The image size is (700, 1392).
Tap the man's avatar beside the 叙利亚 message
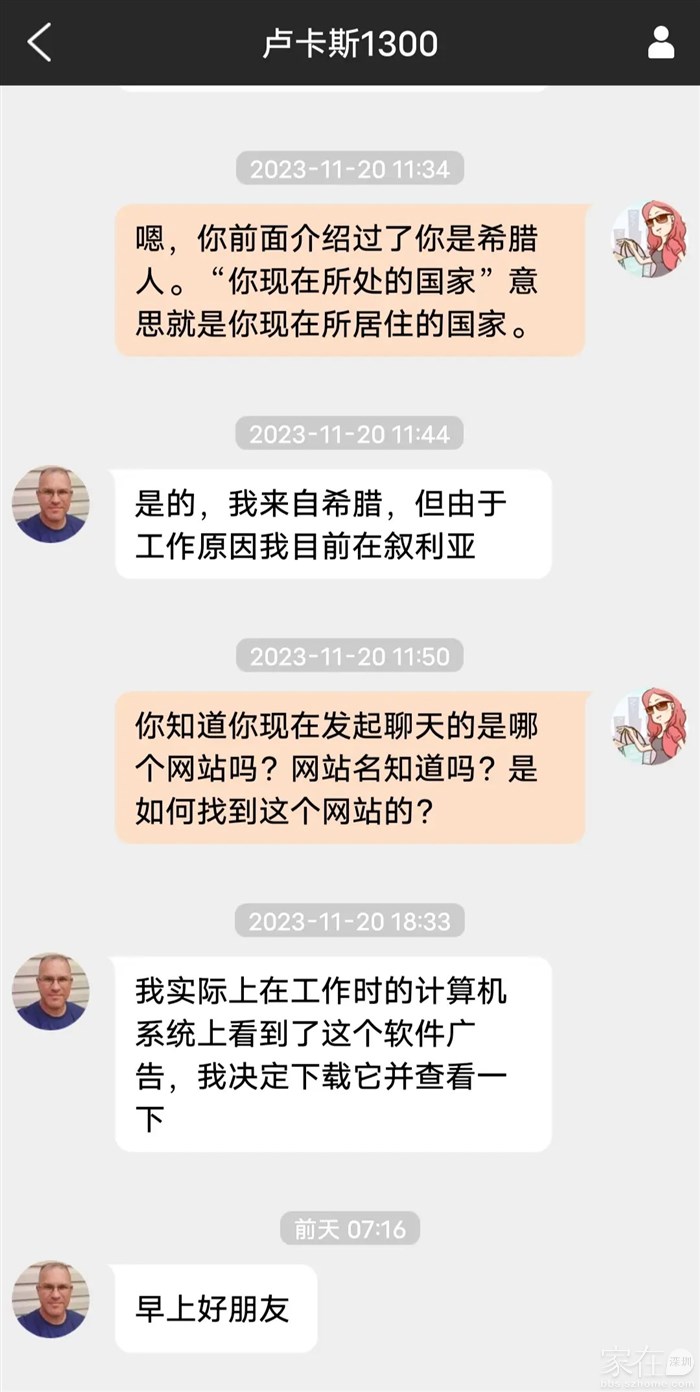click(x=50, y=504)
